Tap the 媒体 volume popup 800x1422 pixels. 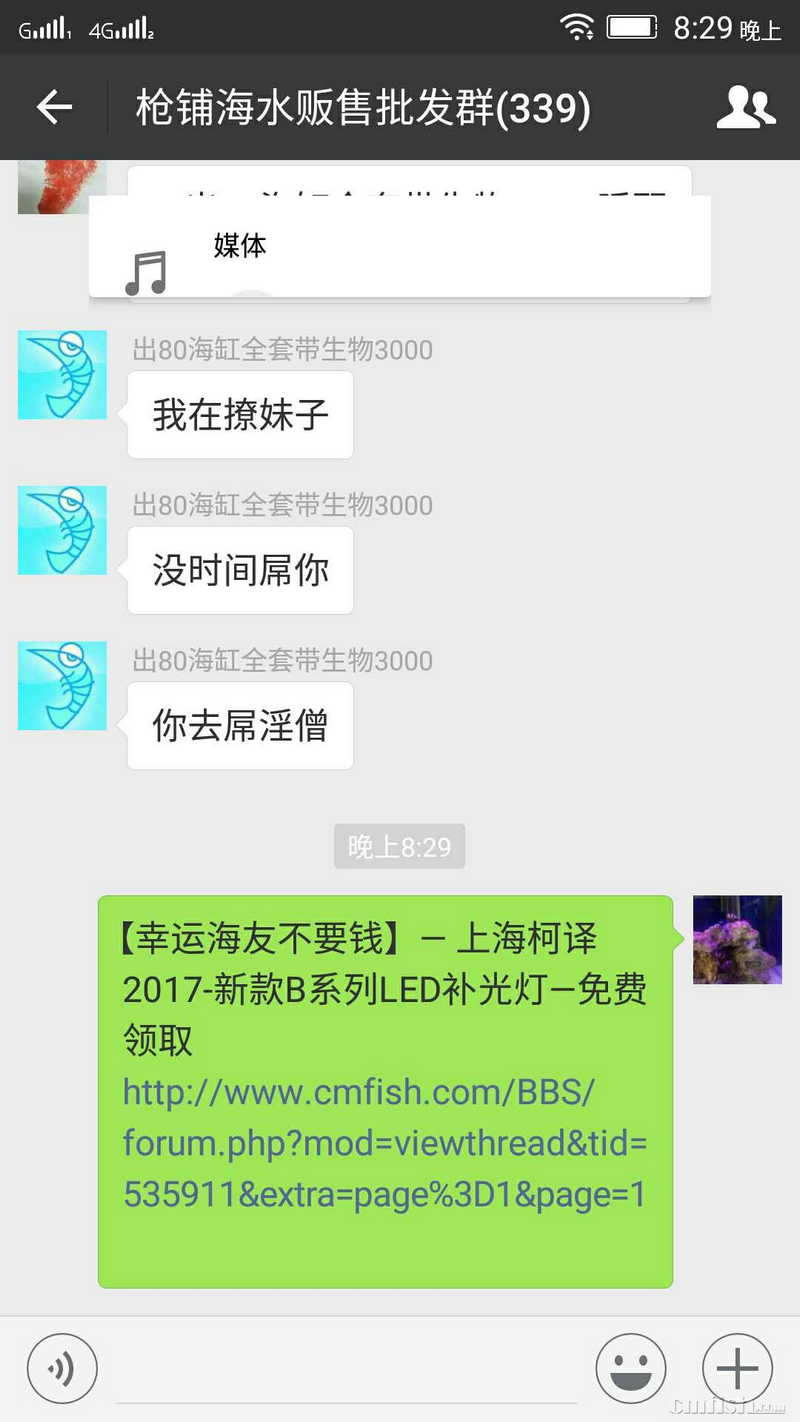[400, 247]
